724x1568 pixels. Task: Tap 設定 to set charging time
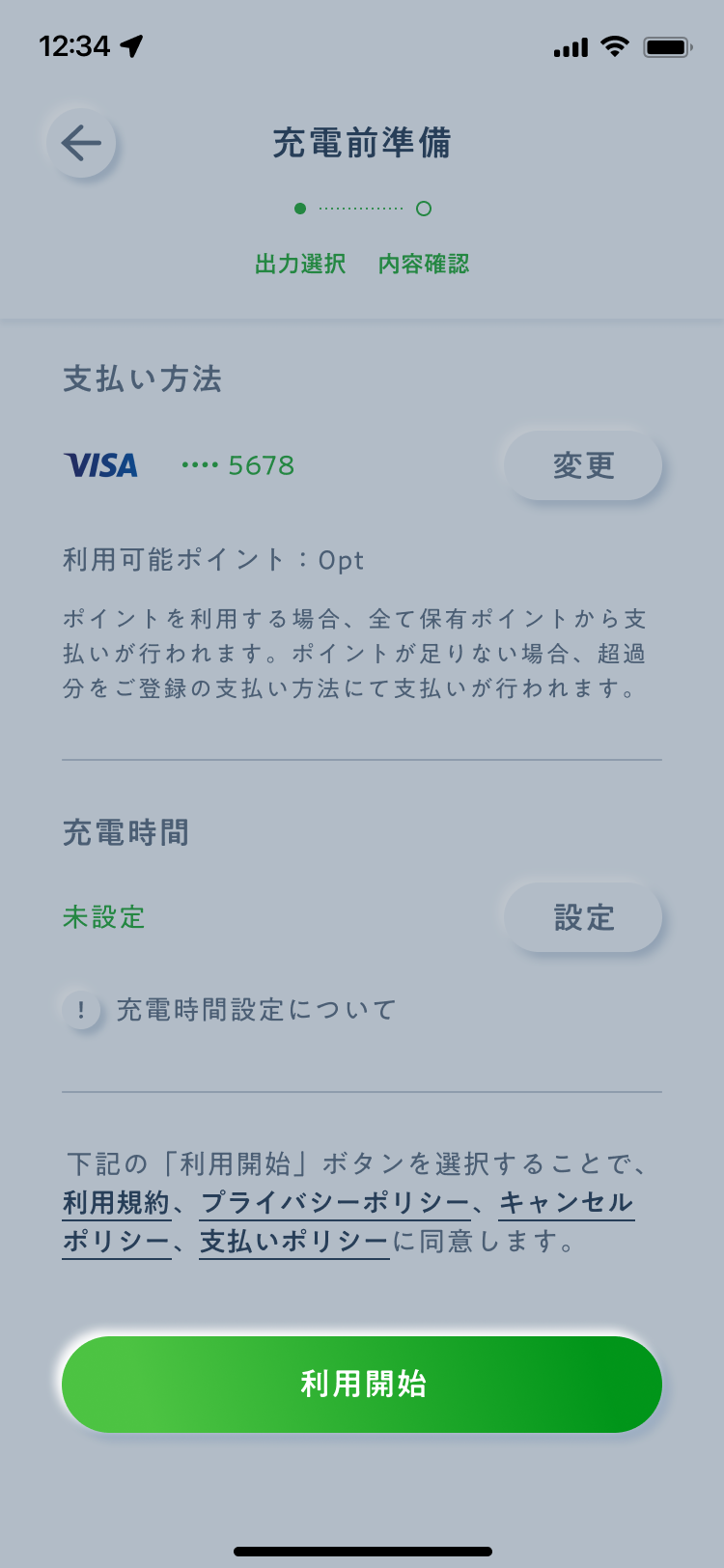(583, 917)
